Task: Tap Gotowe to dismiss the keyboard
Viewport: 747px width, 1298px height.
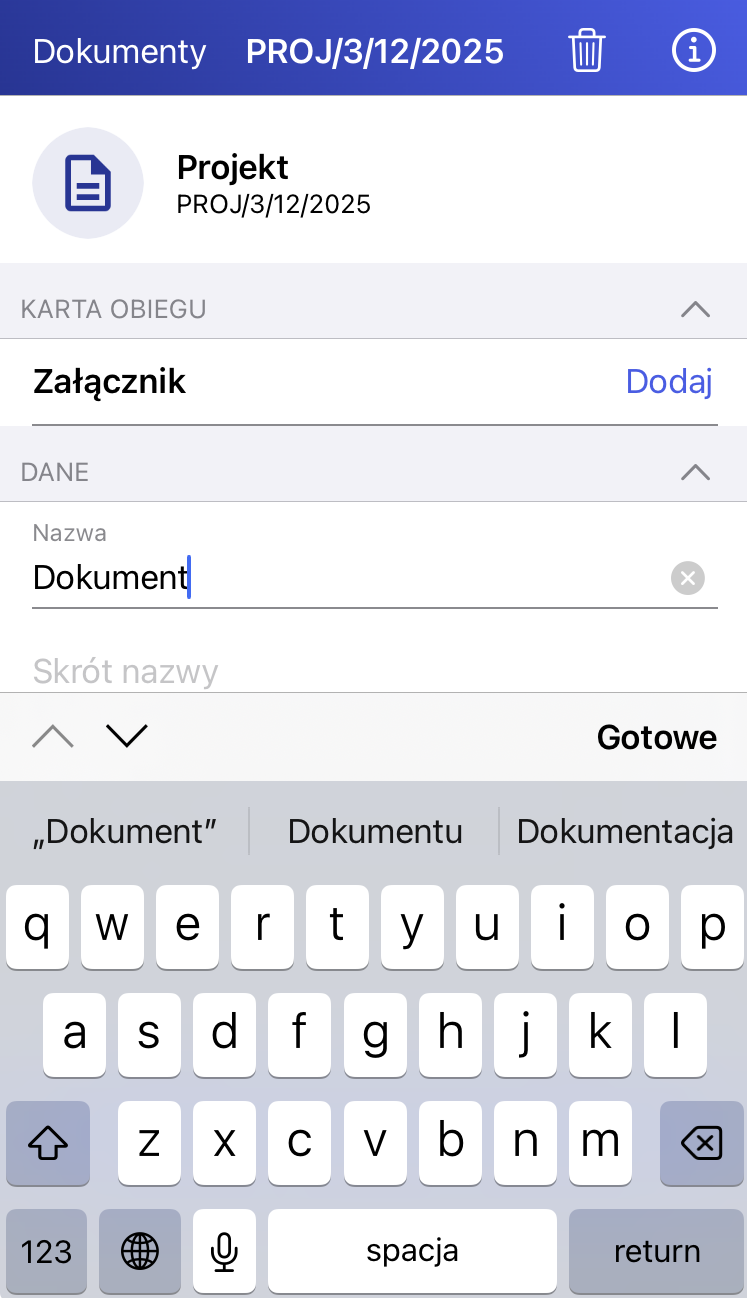Action: (x=656, y=738)
